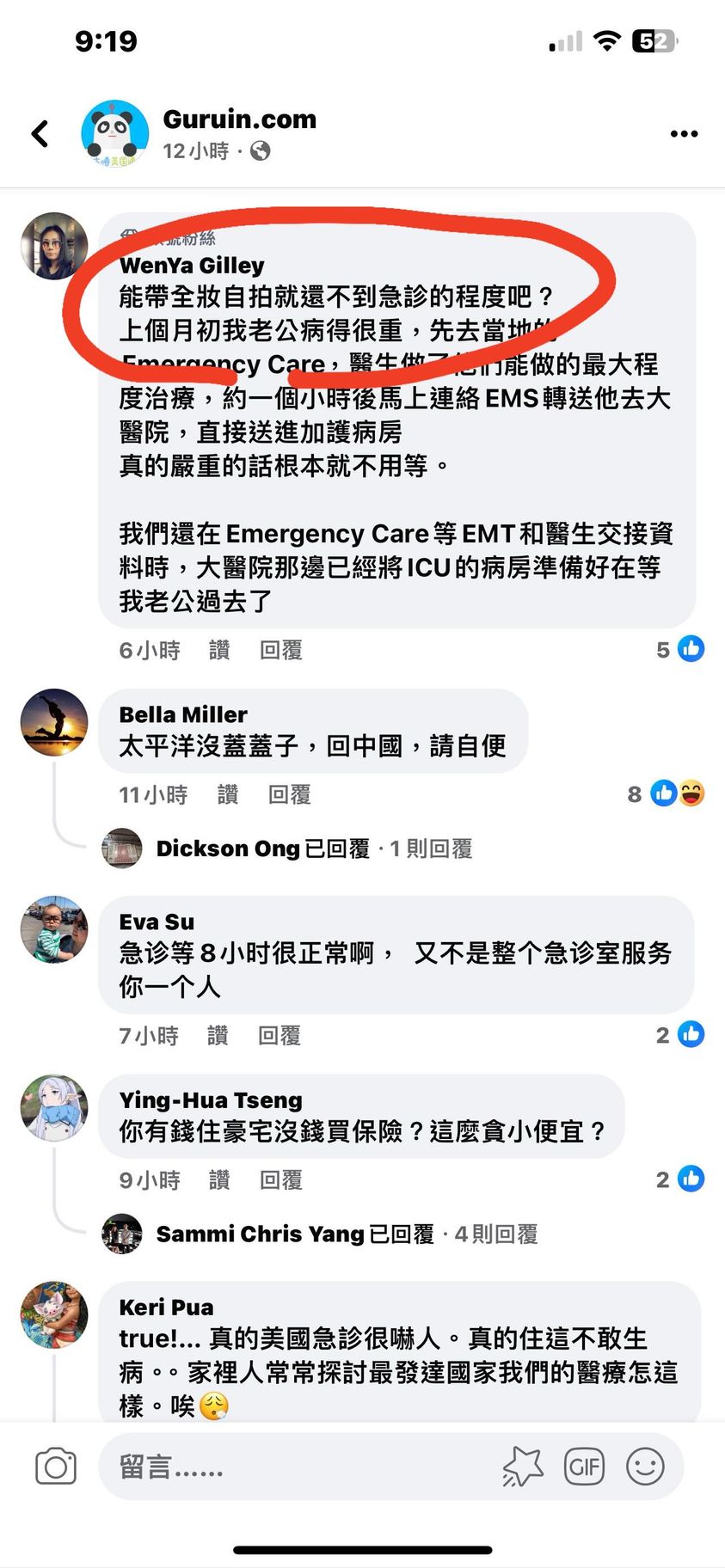This screenshot has width=725, height=1568.
Task: Reply to Ying-Hua Tseng's comment
Action: pyautogui.click(x=280, y=1179)
